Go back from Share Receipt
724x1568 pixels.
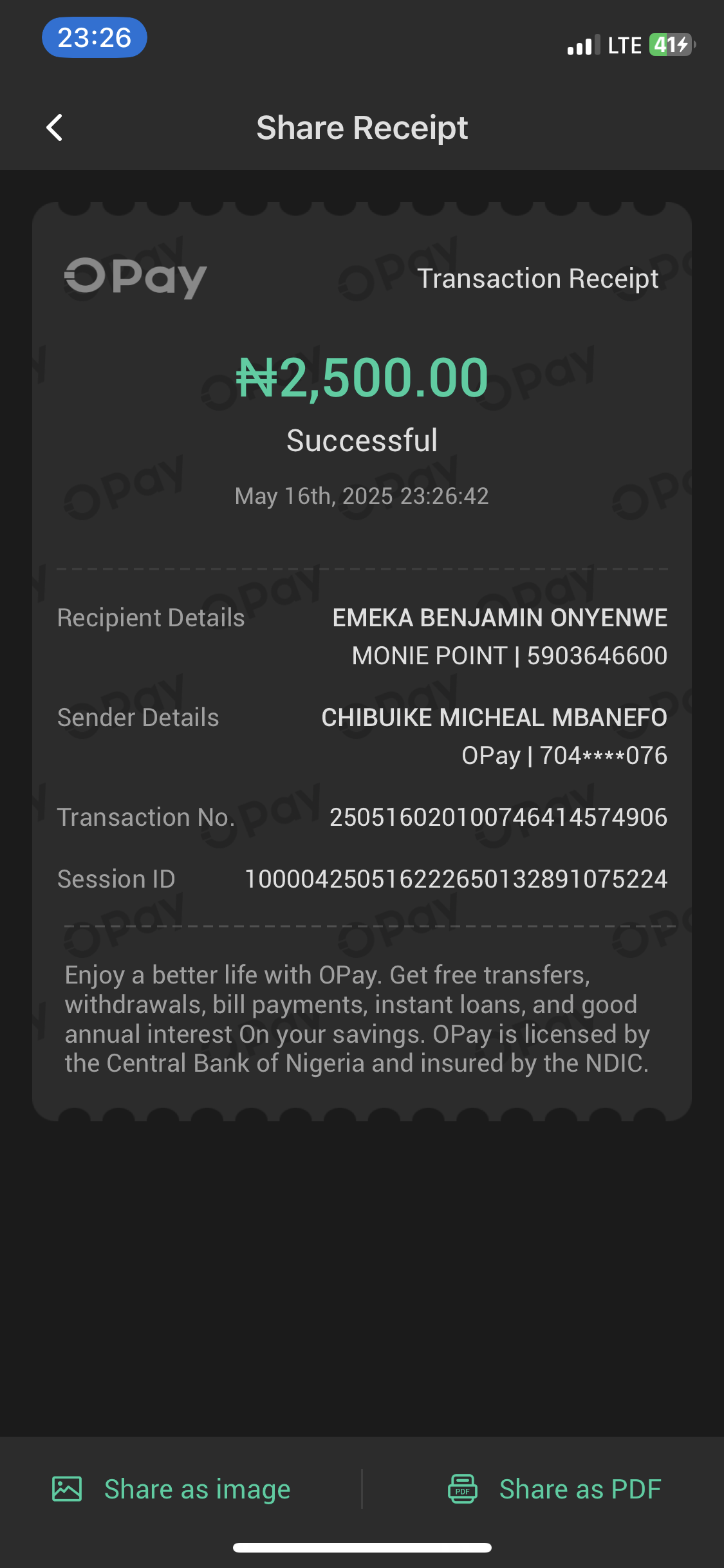[x=55, y=127]
